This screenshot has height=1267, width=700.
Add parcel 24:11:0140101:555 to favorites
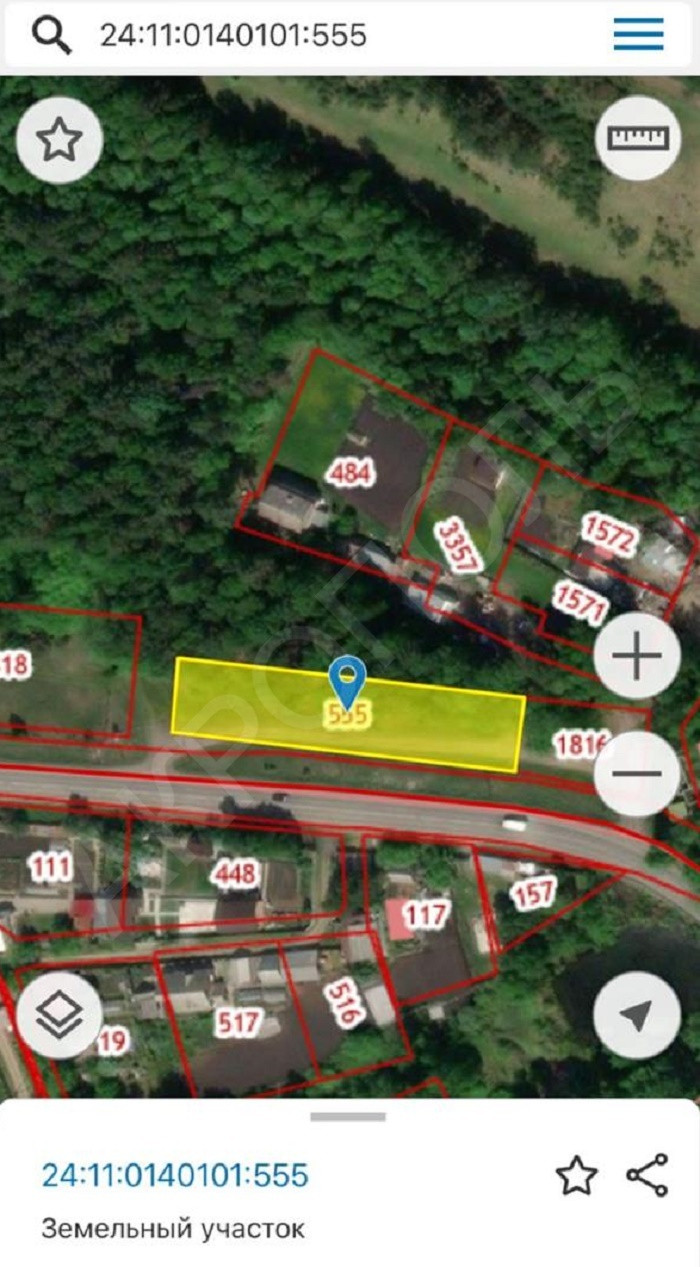click(x=576, y=1176)
